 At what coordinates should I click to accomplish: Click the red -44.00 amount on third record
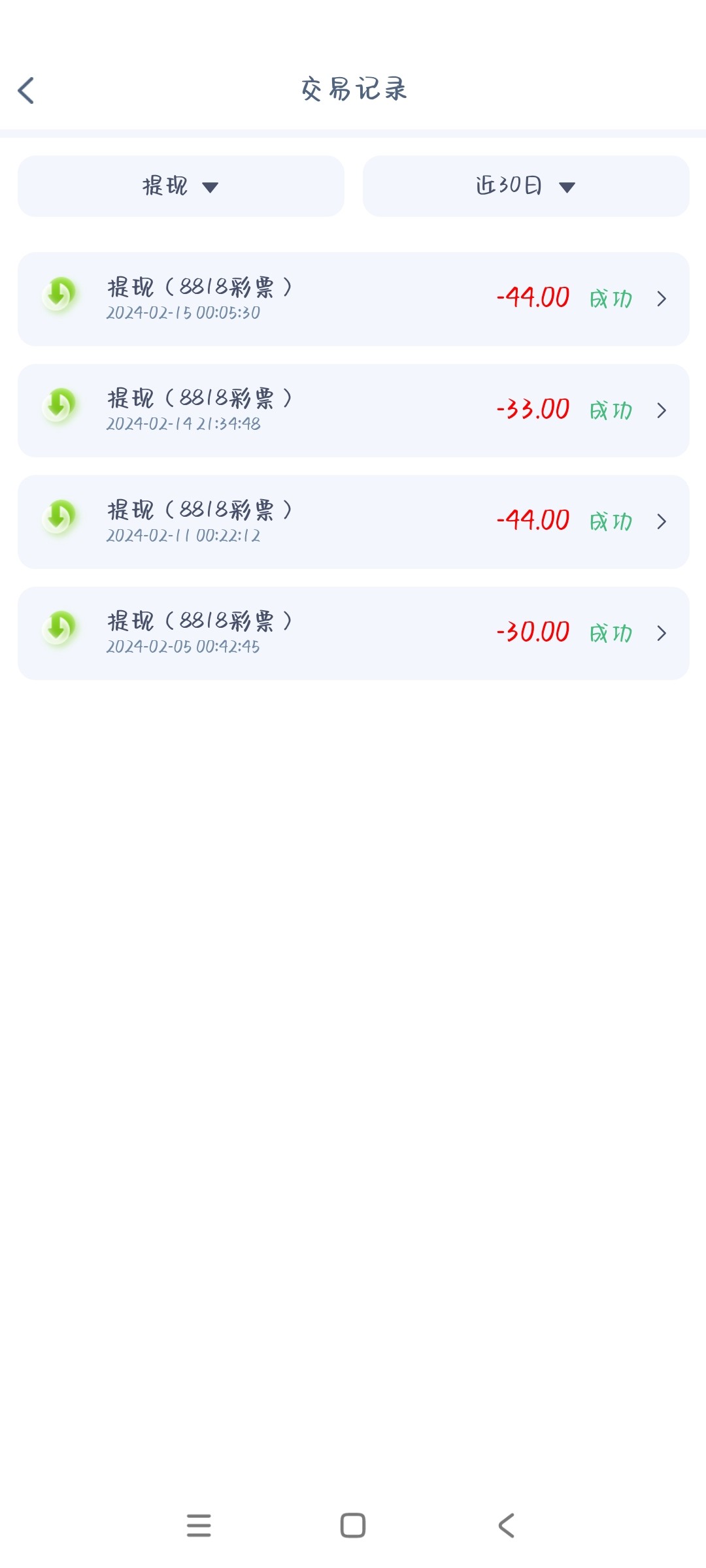pos(532,521)
